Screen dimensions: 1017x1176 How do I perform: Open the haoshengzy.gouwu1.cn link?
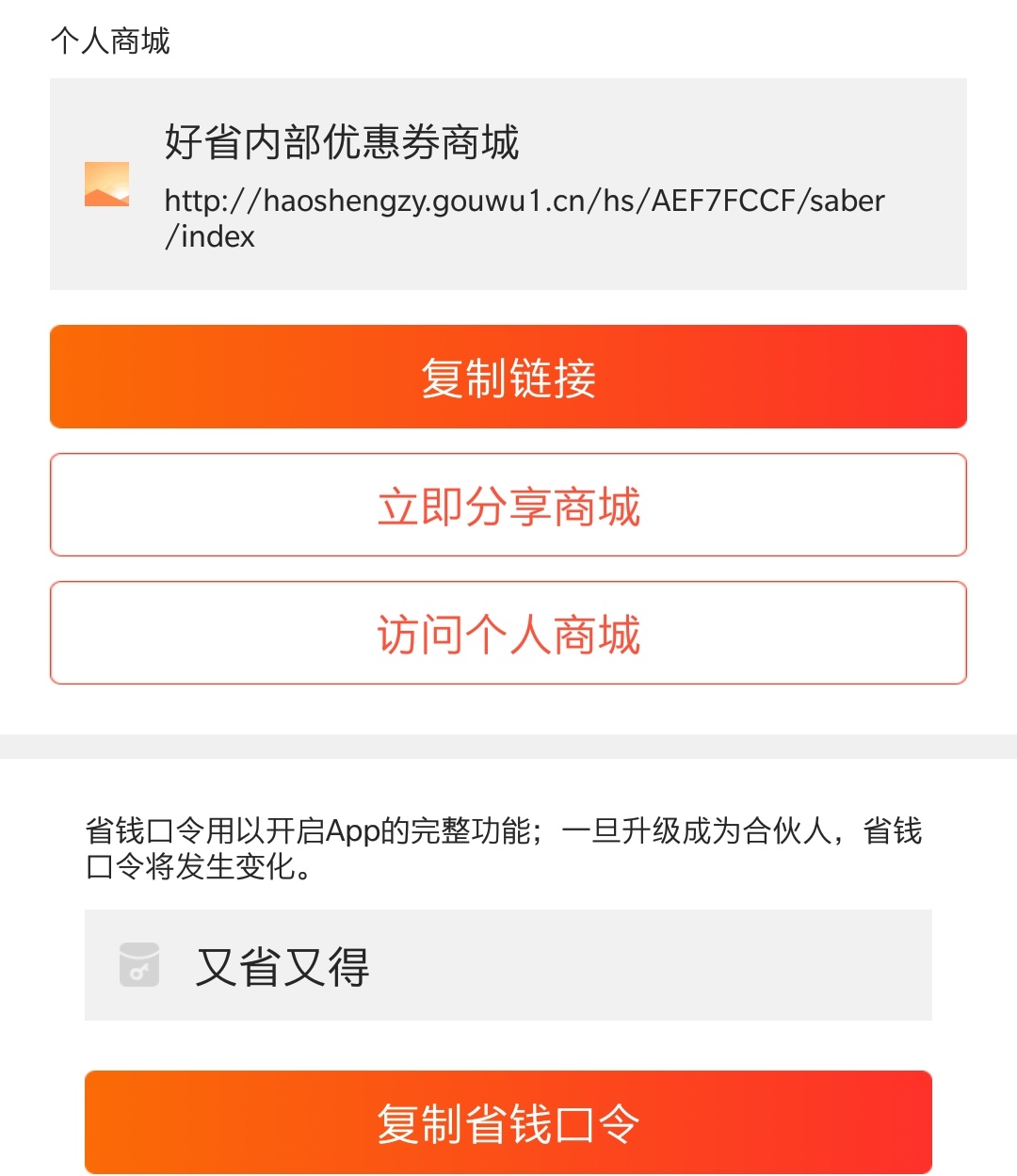point(524,218)
